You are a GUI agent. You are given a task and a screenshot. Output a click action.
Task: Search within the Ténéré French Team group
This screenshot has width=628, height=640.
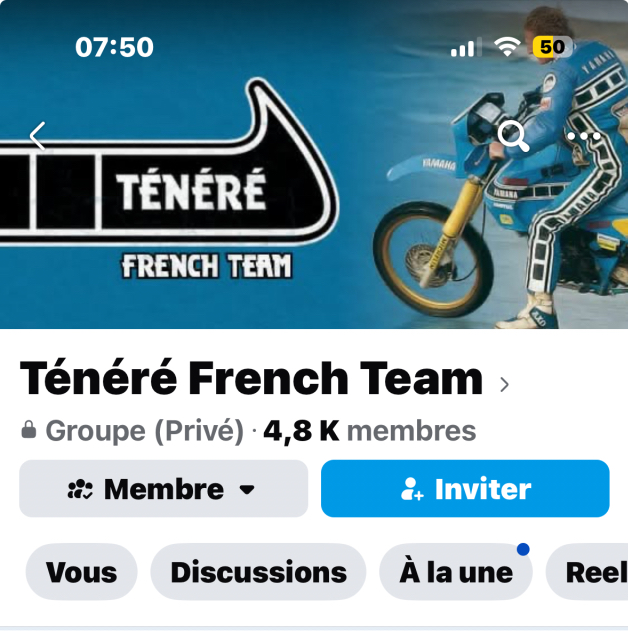point(514,136)
